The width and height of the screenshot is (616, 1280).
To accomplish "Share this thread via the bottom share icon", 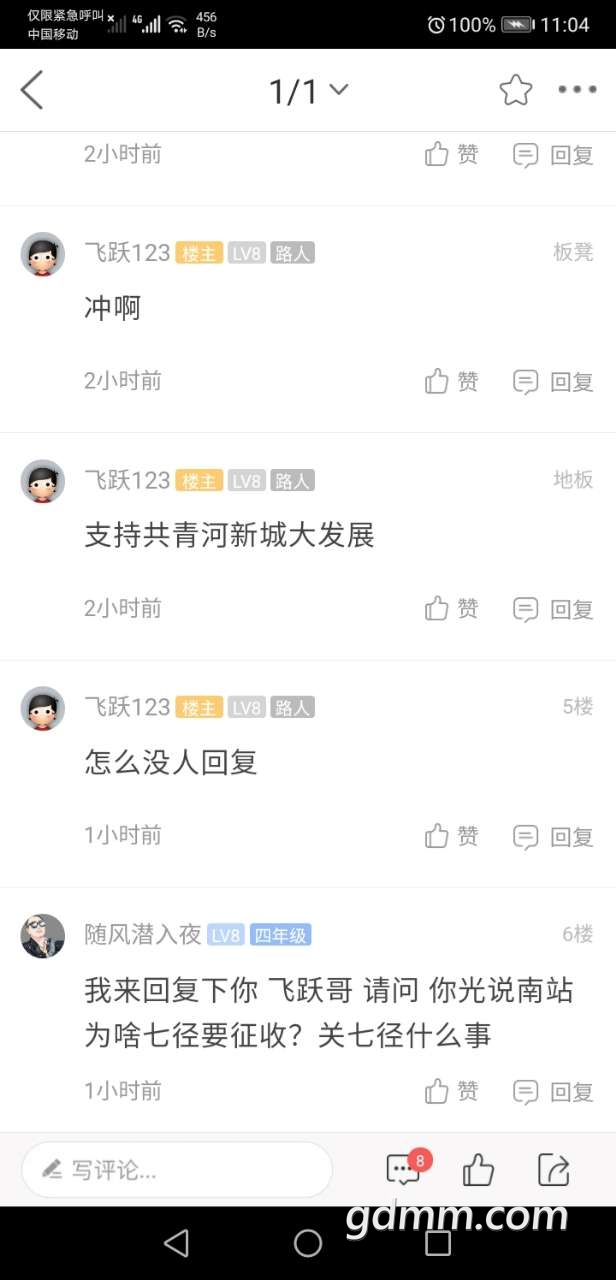I will (553, 1169).
